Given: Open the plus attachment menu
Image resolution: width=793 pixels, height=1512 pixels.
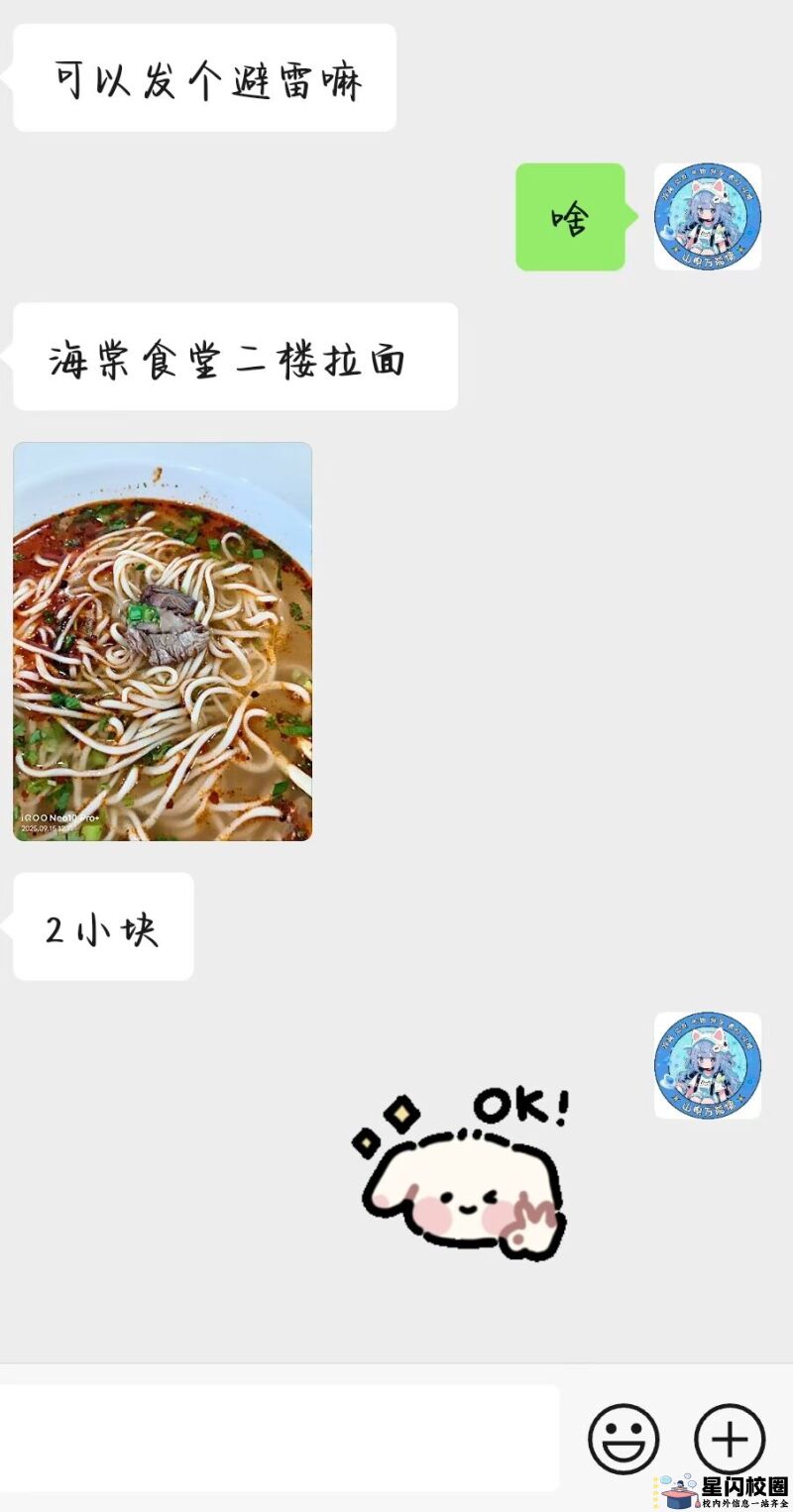Looking at the screenshot, I should pos(730,1439).
